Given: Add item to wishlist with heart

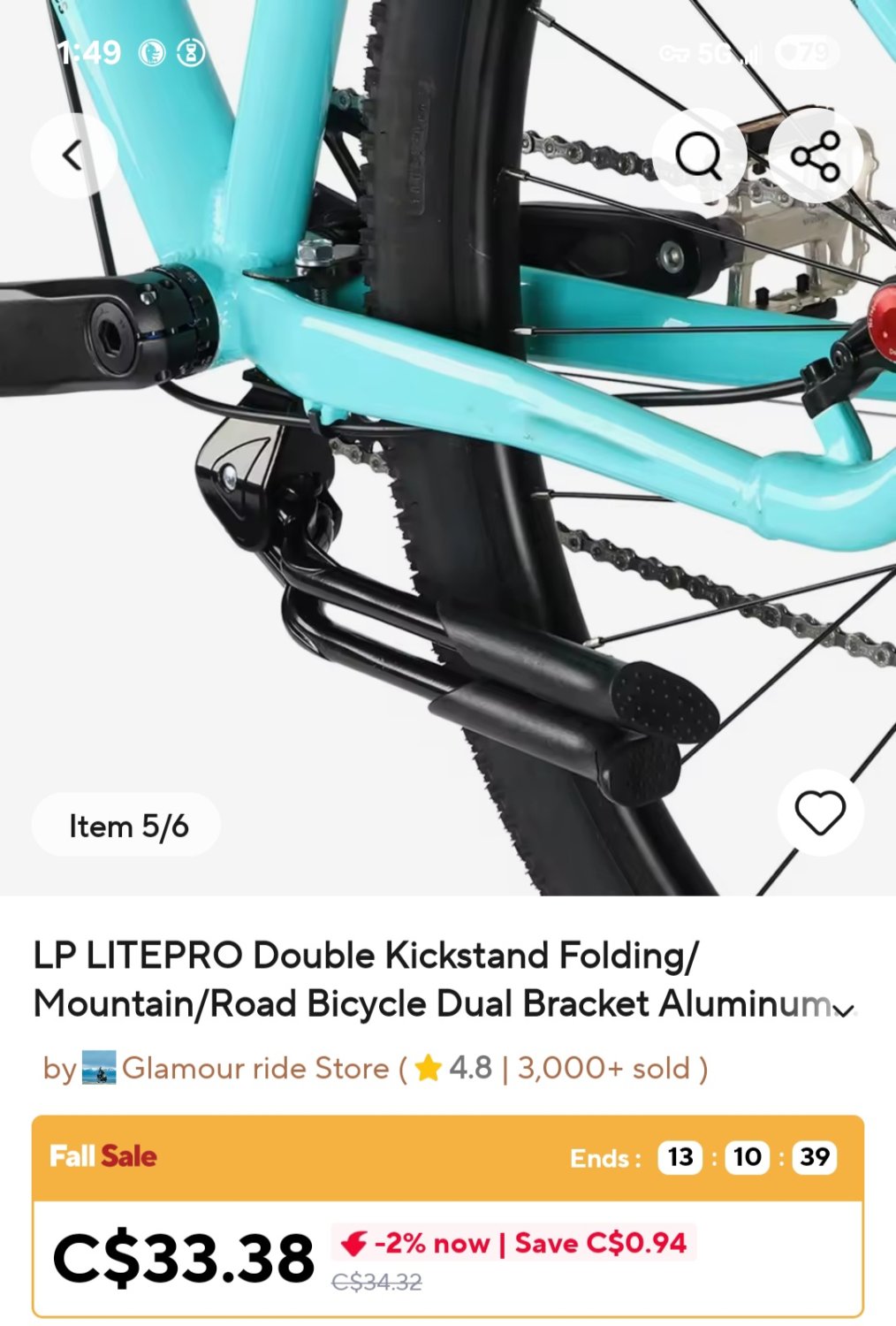Looking at the screenshot, I should coord(820,812).
